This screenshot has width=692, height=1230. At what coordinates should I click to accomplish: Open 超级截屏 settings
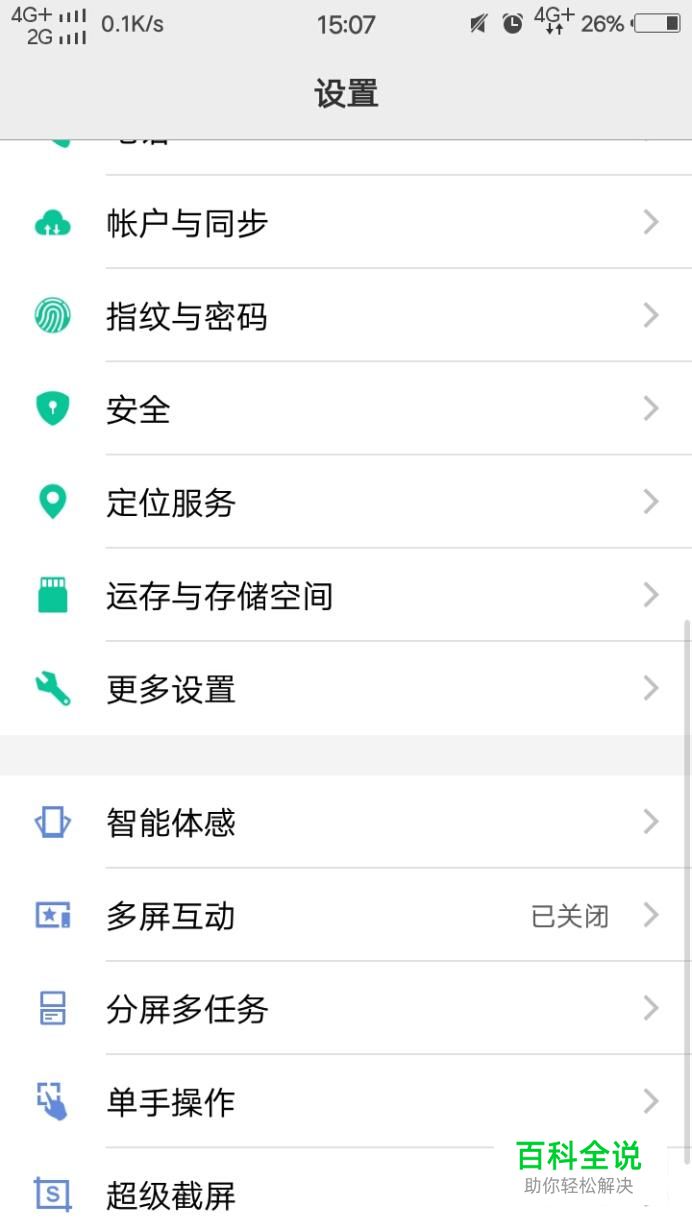[171, 1194]
